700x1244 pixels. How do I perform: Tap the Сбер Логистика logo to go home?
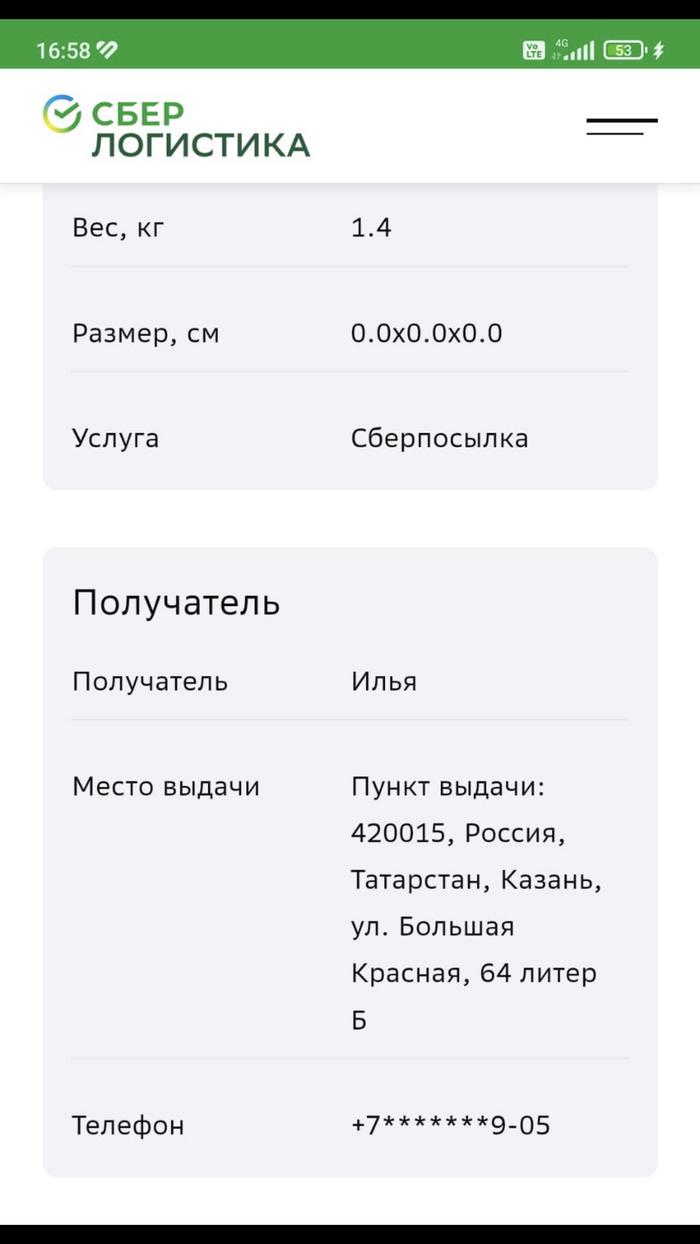(176, 127)
